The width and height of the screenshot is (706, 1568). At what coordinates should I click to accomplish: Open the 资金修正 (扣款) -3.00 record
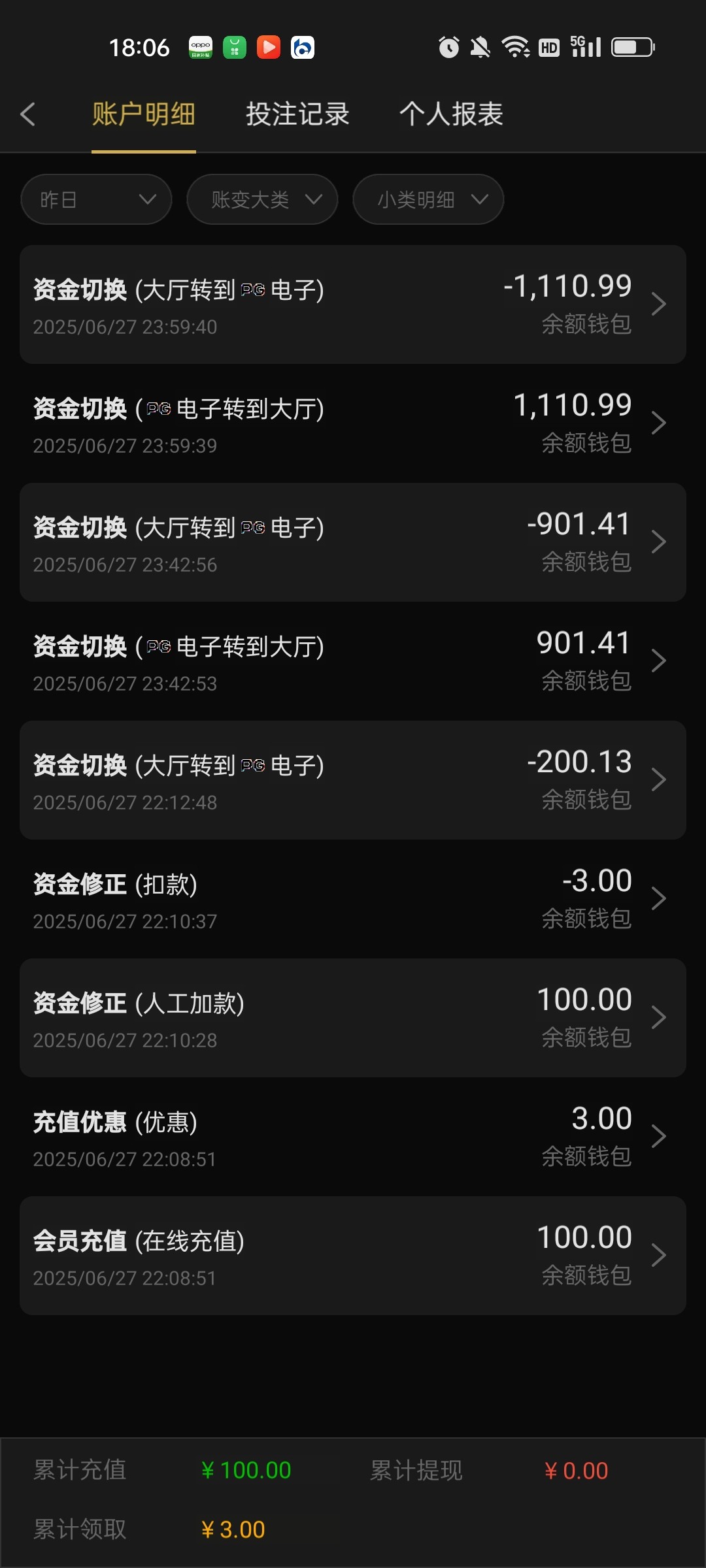coord(353,899)
